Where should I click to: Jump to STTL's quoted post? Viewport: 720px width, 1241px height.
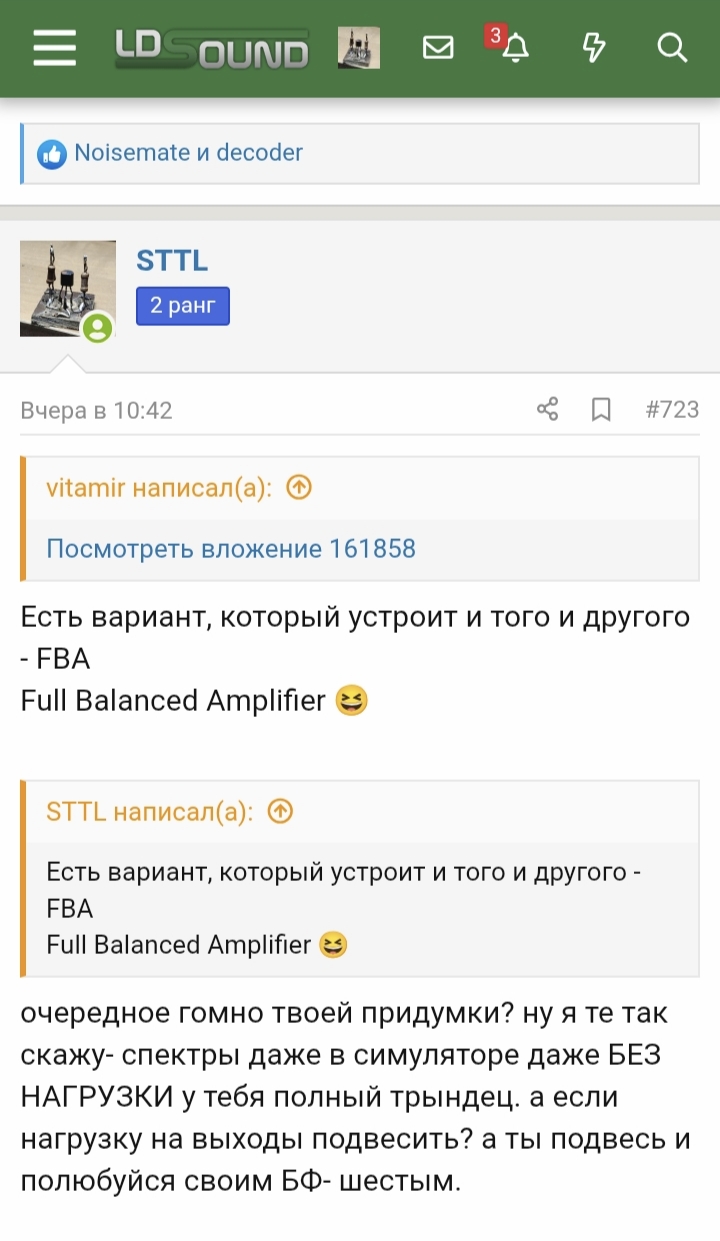pyautogui.click(x=281, y=811)
